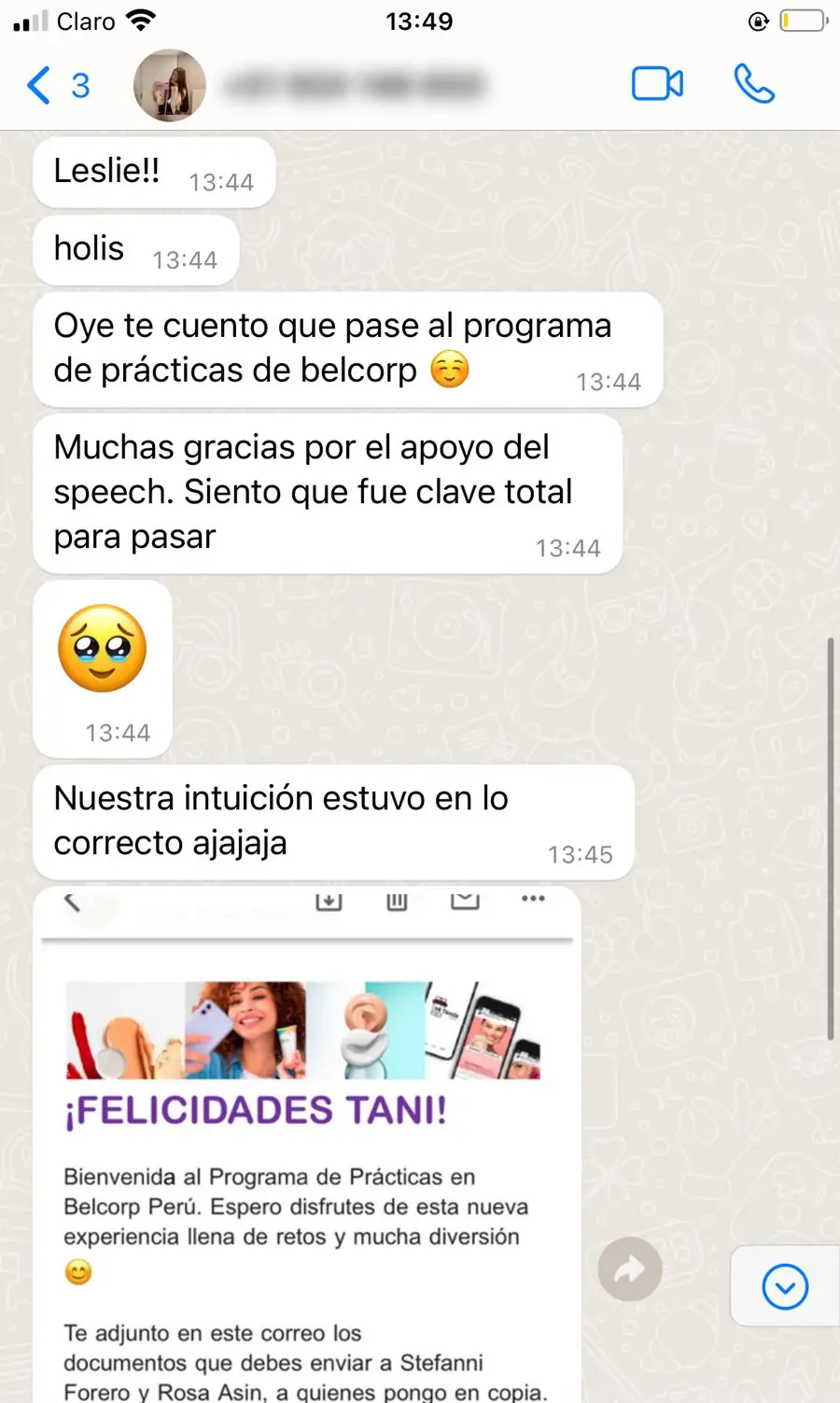Start a video call with the contact

[657, 84]
